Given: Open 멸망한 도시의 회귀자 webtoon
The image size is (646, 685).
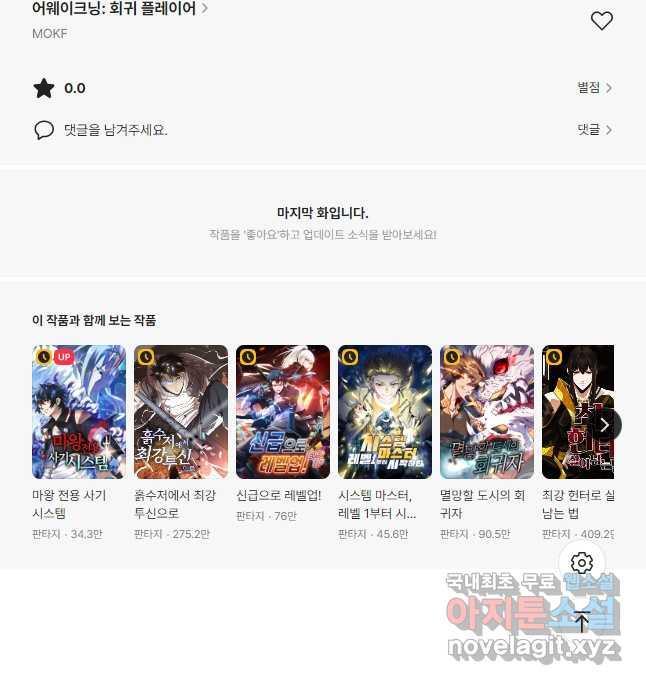Looking at the screenshot, I should click(487, 412).
